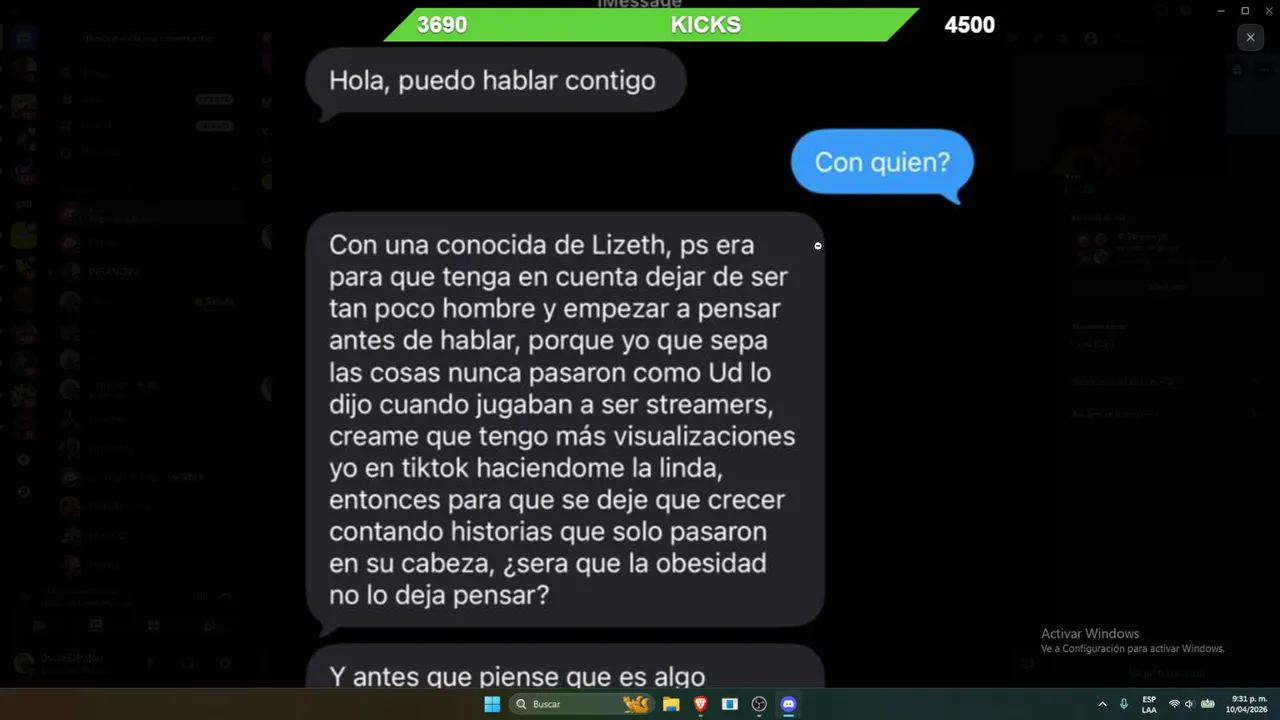Viewport: 1280px width, 720px height.
Task: Open File Explorer from the taskbar
Action: (671, 704)
